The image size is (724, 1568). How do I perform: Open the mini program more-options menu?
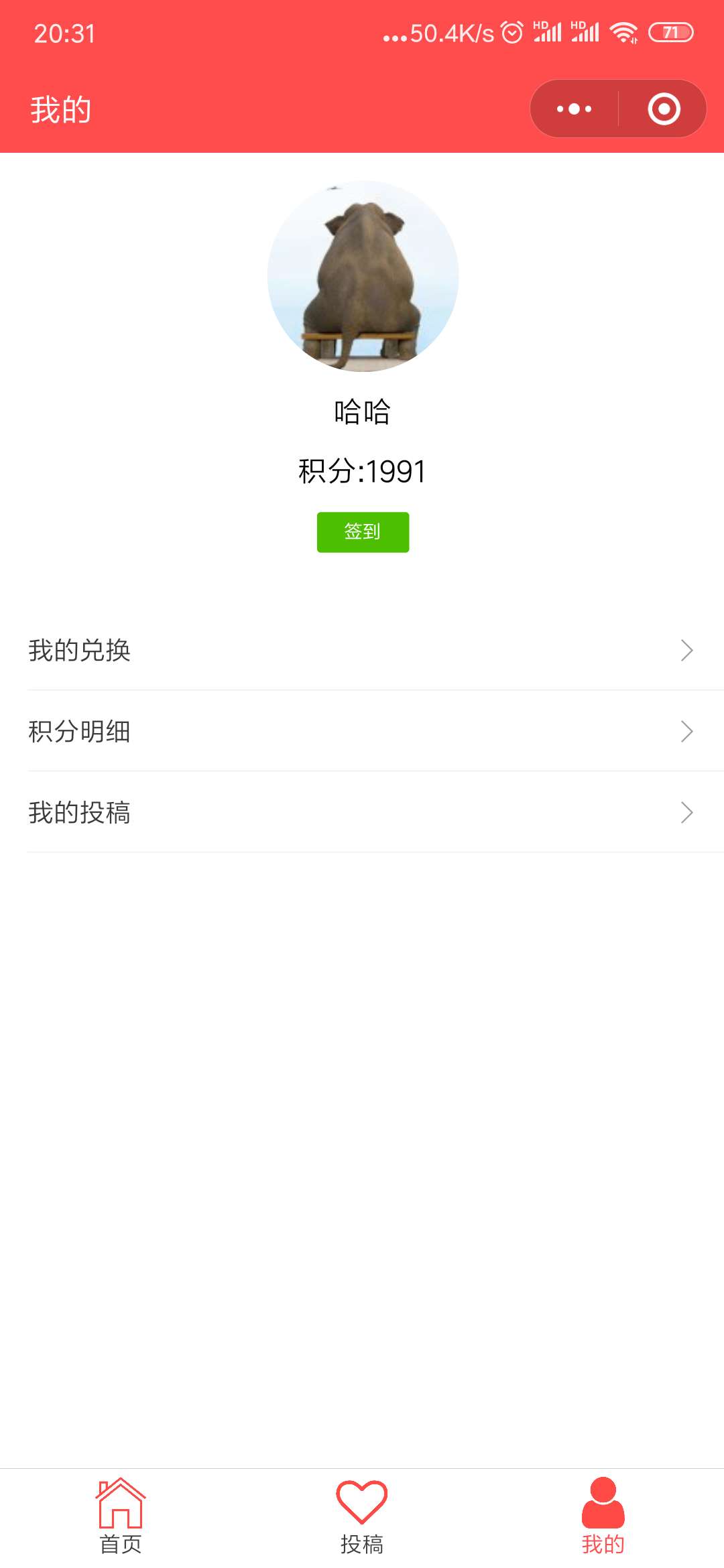(x=575, y=109)
